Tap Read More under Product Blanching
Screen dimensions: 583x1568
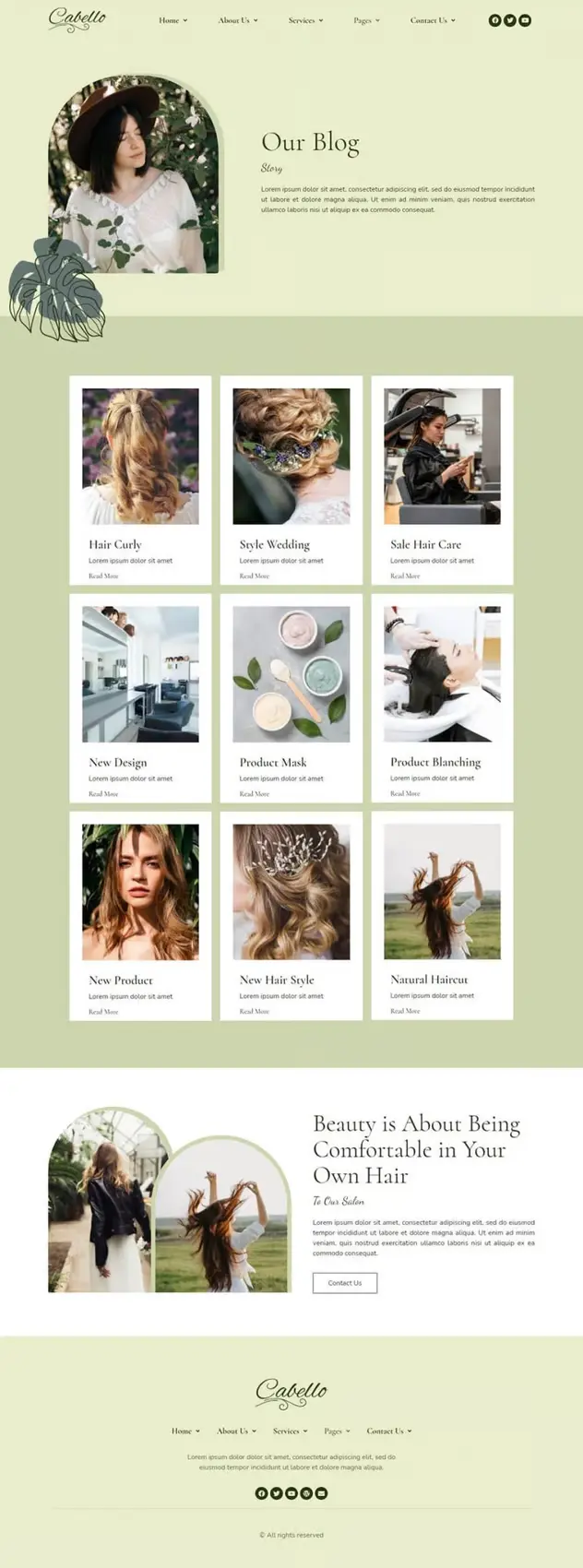405,793
